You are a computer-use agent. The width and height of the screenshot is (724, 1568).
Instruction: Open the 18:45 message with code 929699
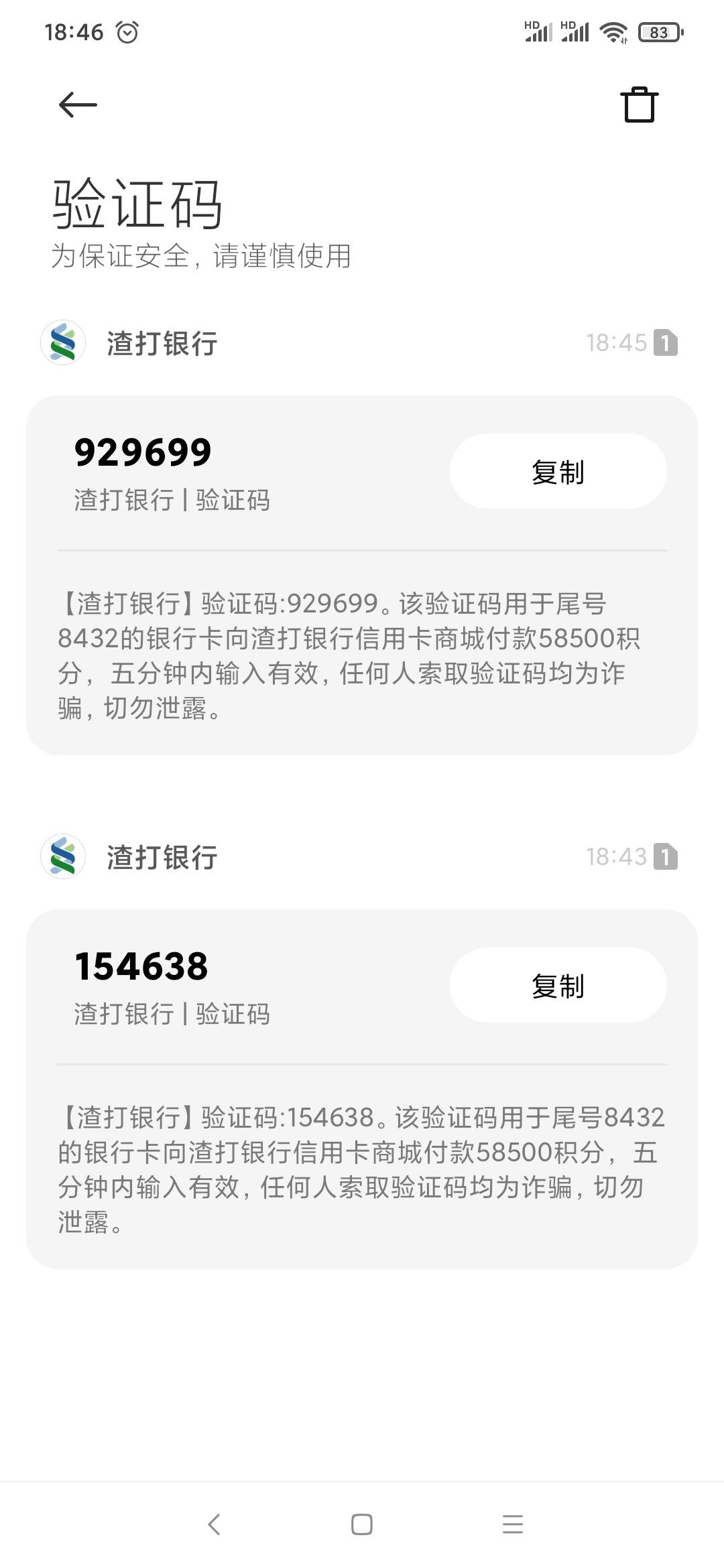coord(349,655)
